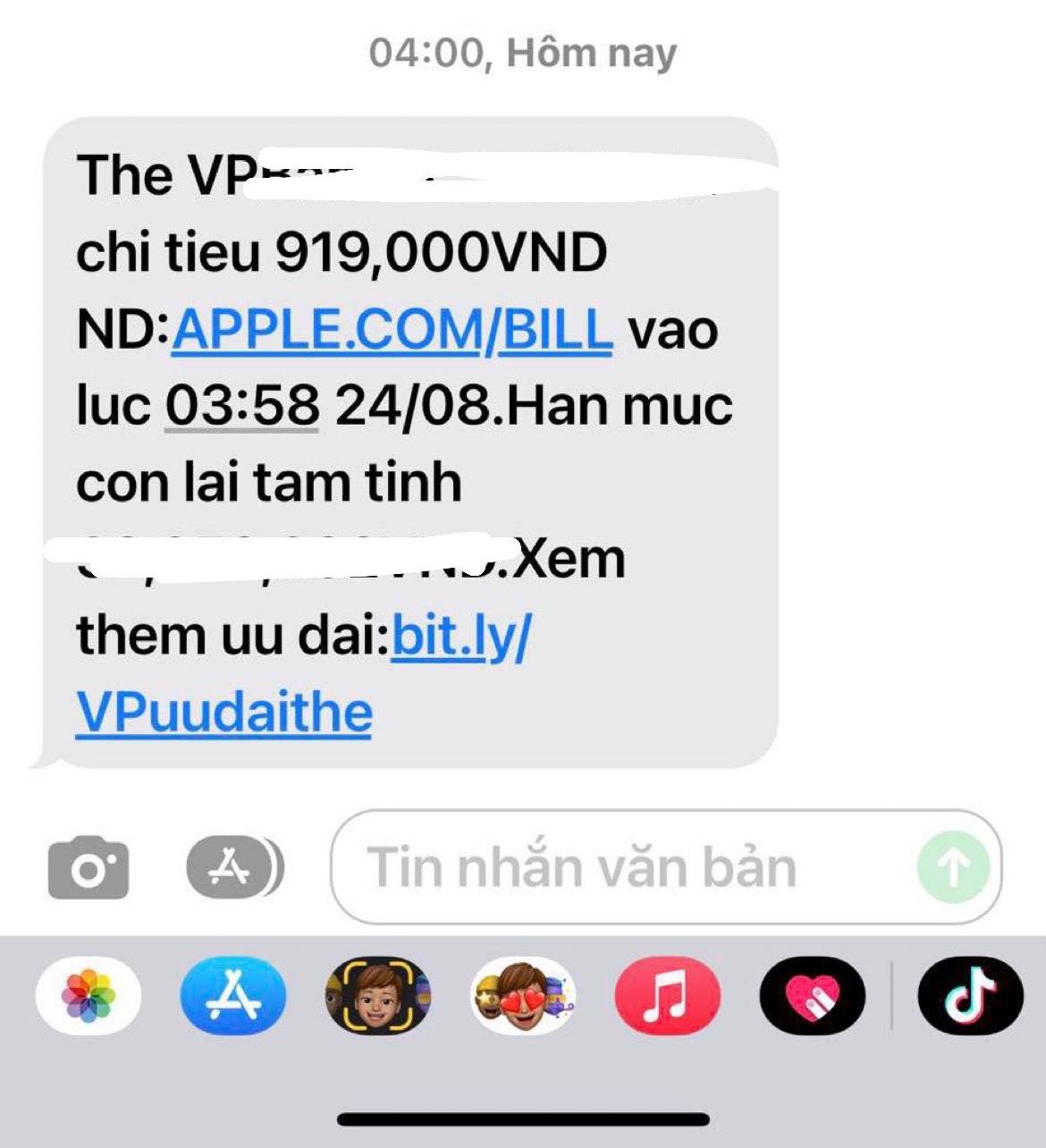This screenshot has height=1148, width=1046.
Task: Open the Digital Touch heart app
Action: [812, 997]
